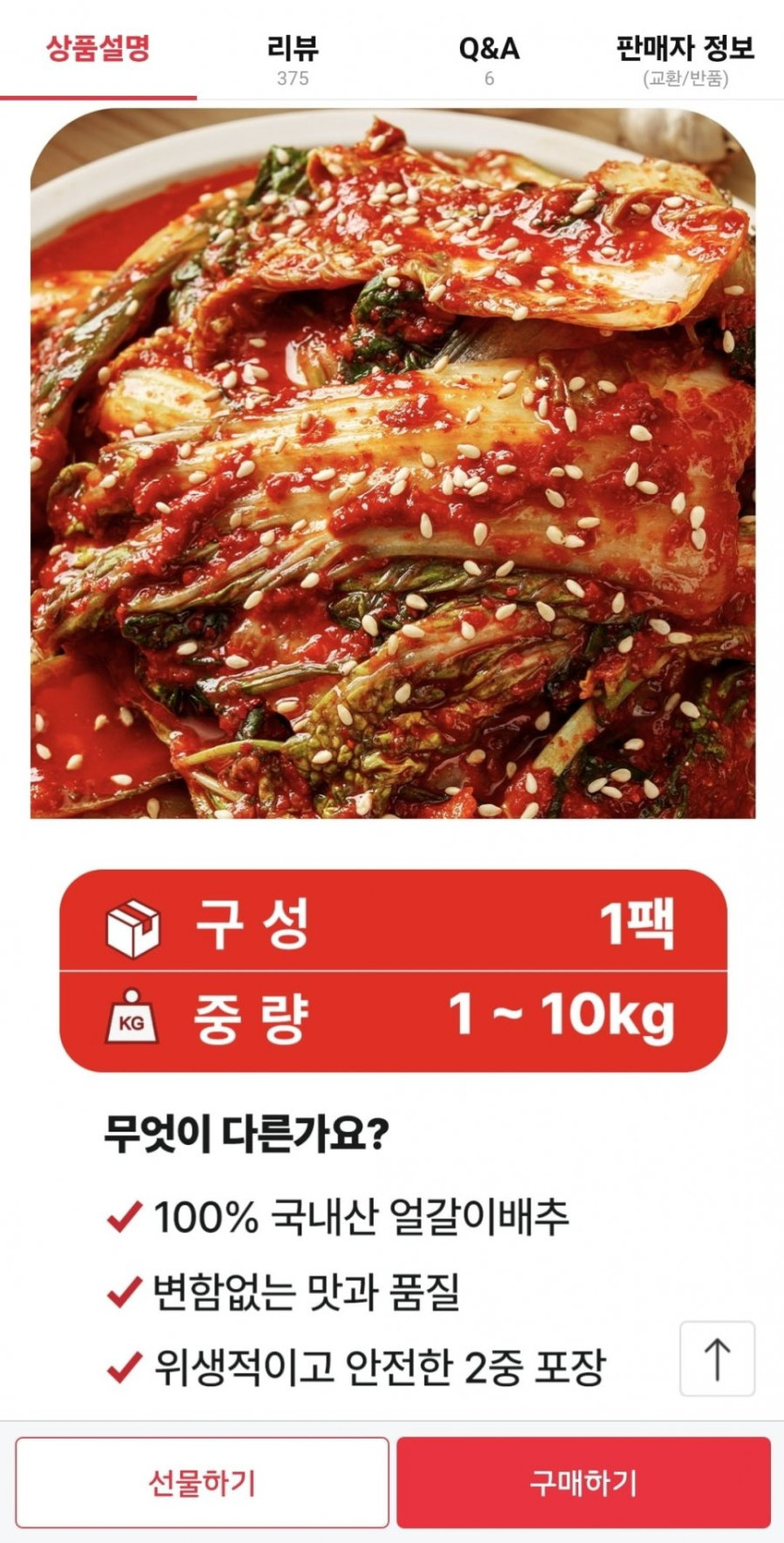Switch to the 상품설명 tab
Screen dimensions: 784x1543
pyautogui.click(x=98, y=50)
